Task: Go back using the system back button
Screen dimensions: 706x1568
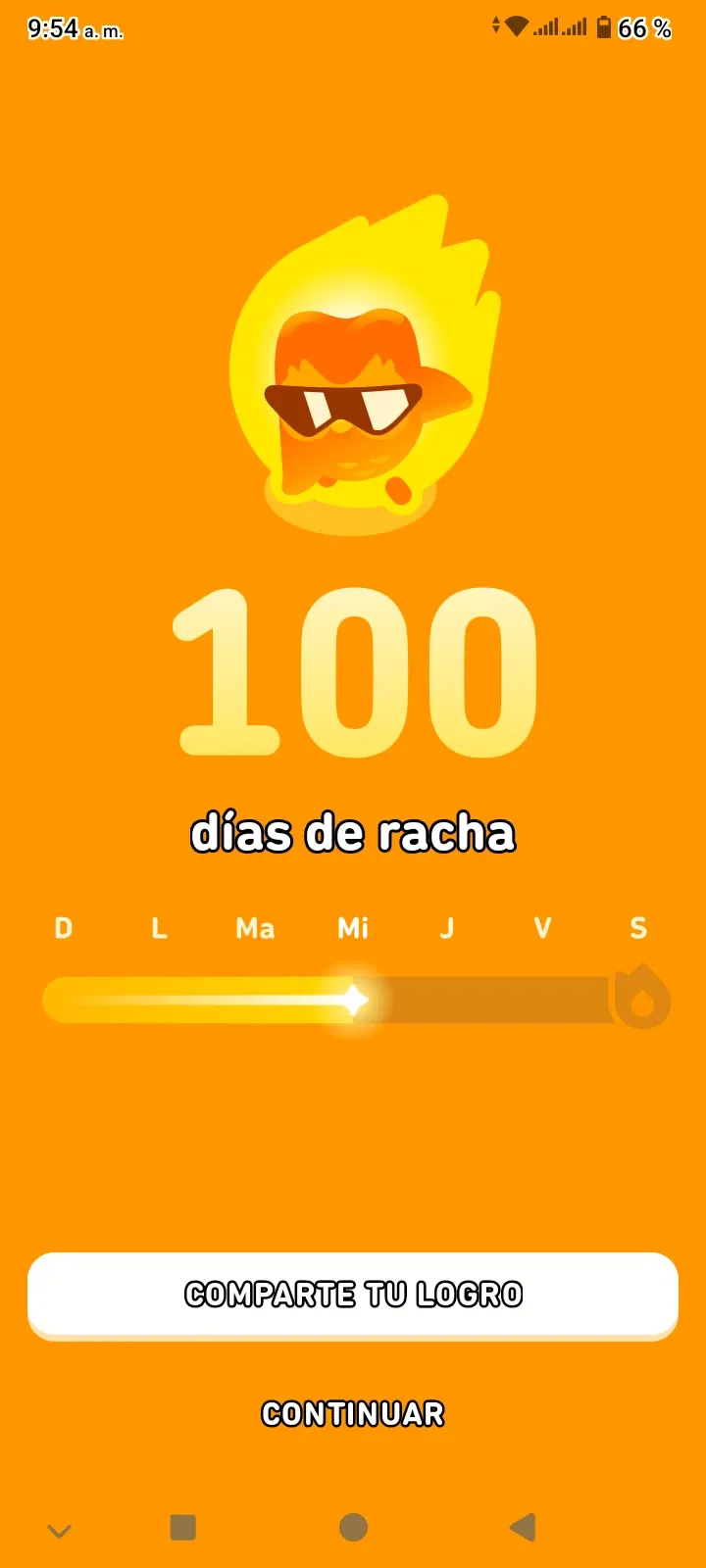Action: [x=524, y=1527]
